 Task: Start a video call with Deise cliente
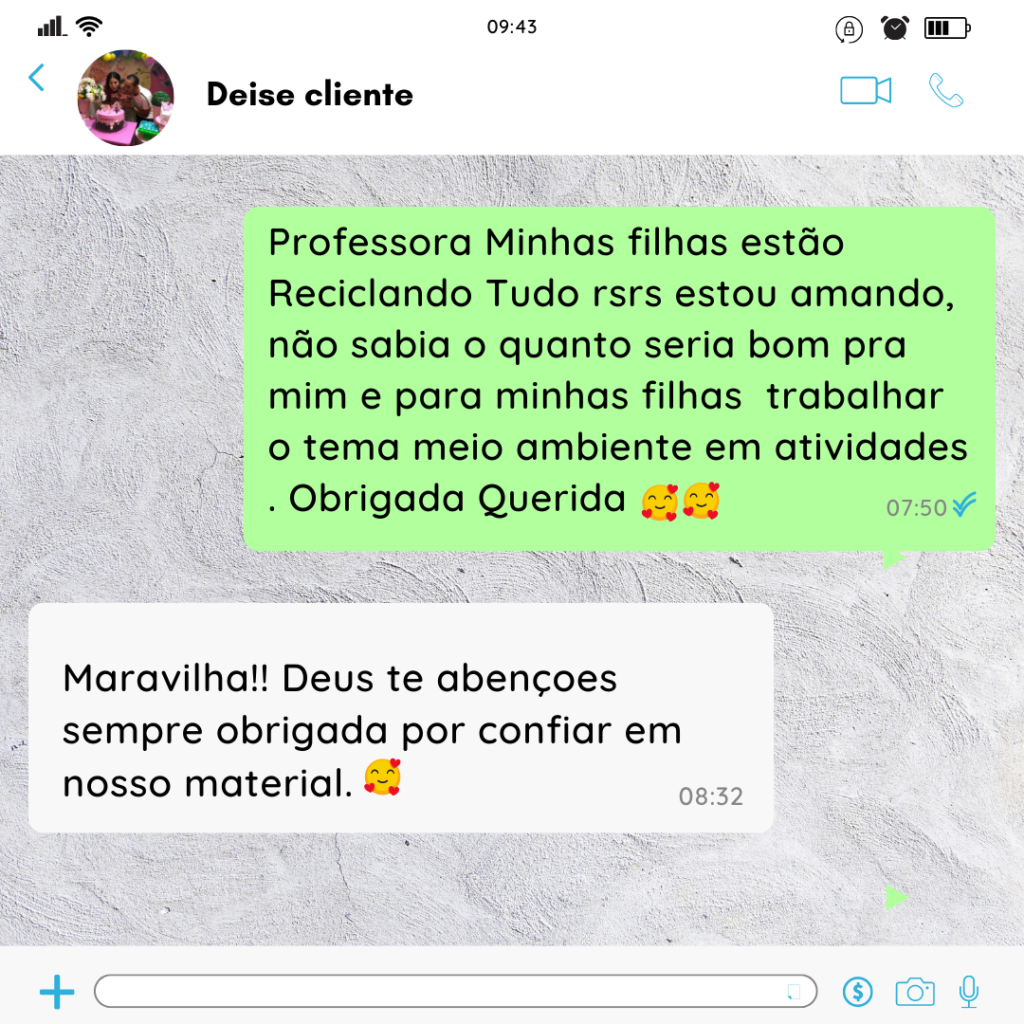pyautogui.click(x=865, y=91)
